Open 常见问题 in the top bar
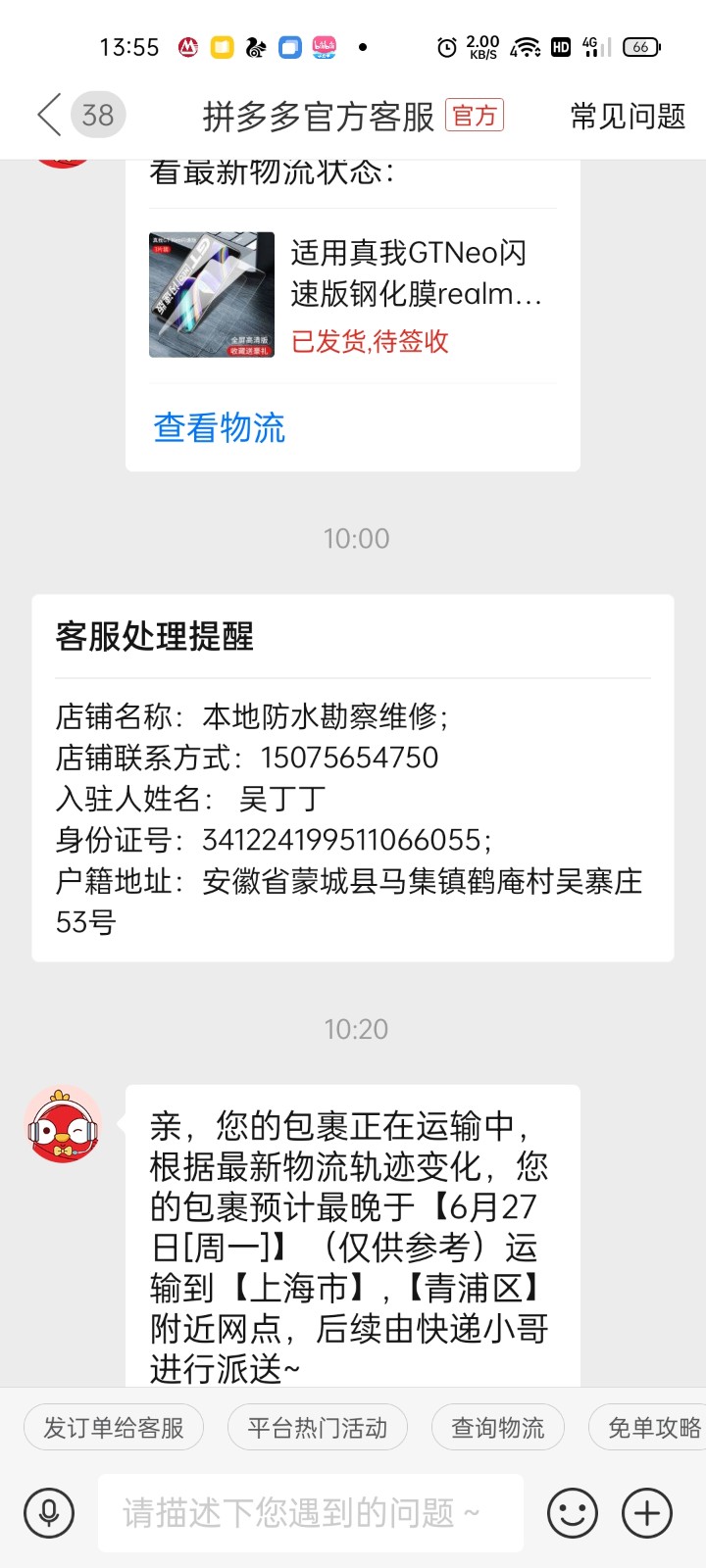Viewport: 706px width, 1568px height. pos(628,117)
